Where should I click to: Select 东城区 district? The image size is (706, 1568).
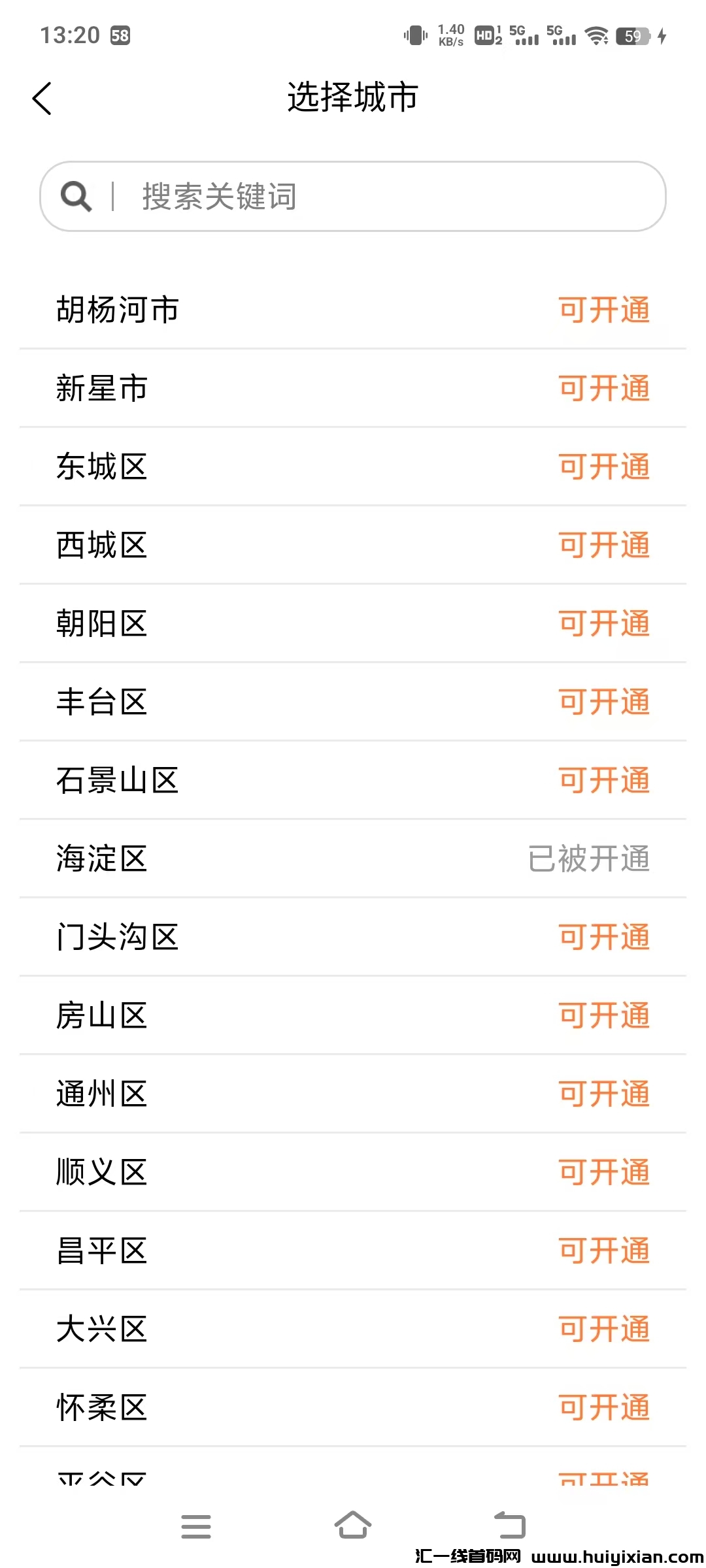[x=353, y=466]
